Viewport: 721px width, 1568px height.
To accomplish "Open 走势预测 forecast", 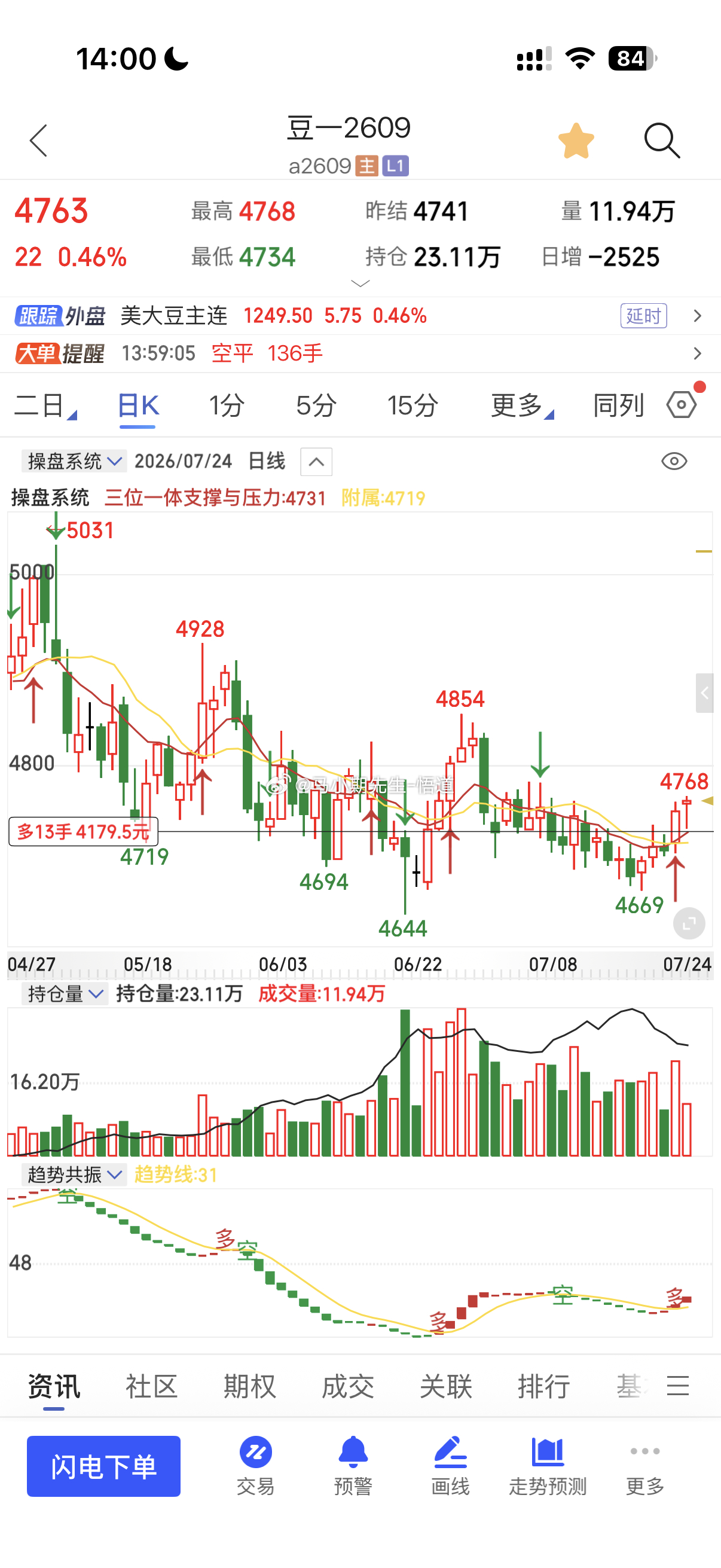I will tap(548, 1466).
